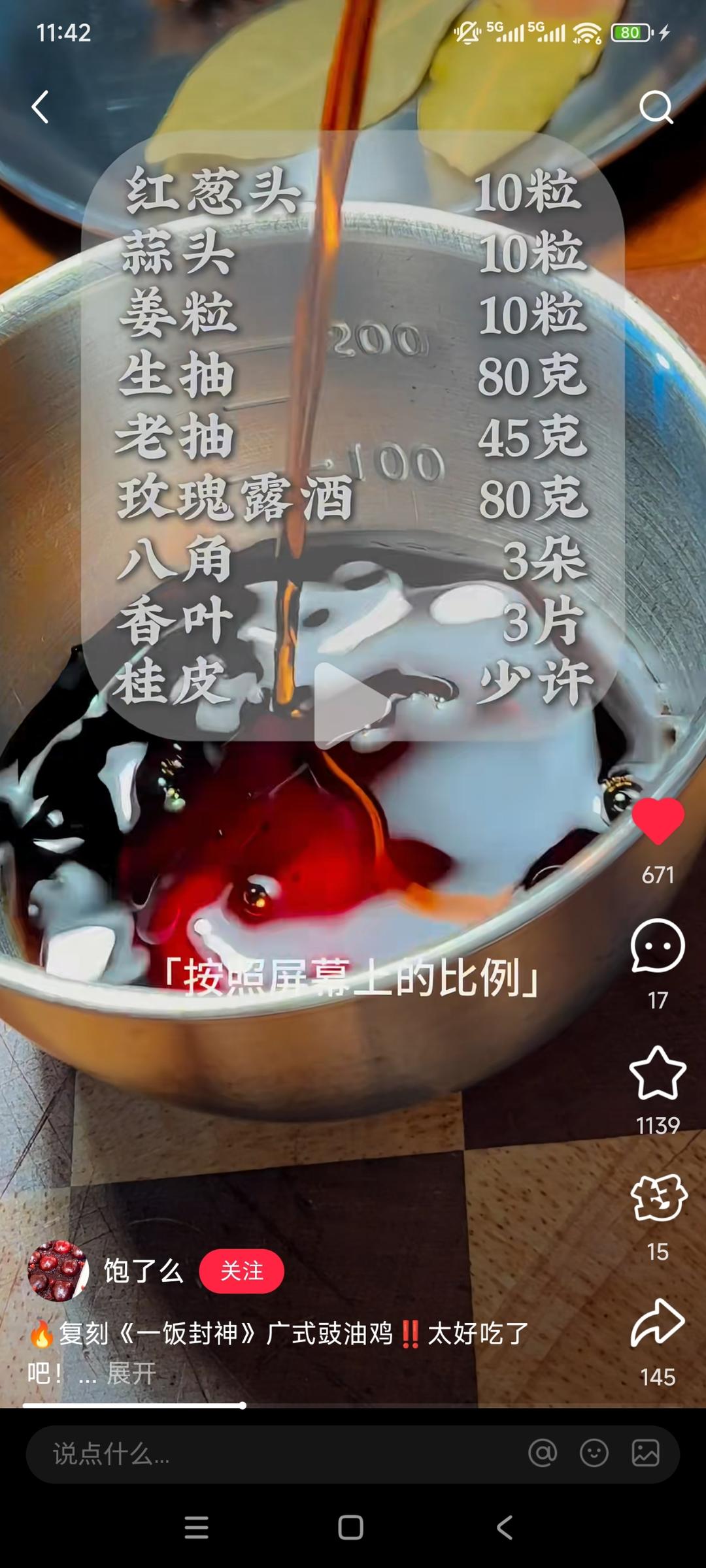Tap the back chevron at top left
706x1568 pixels.
[41, 108]
